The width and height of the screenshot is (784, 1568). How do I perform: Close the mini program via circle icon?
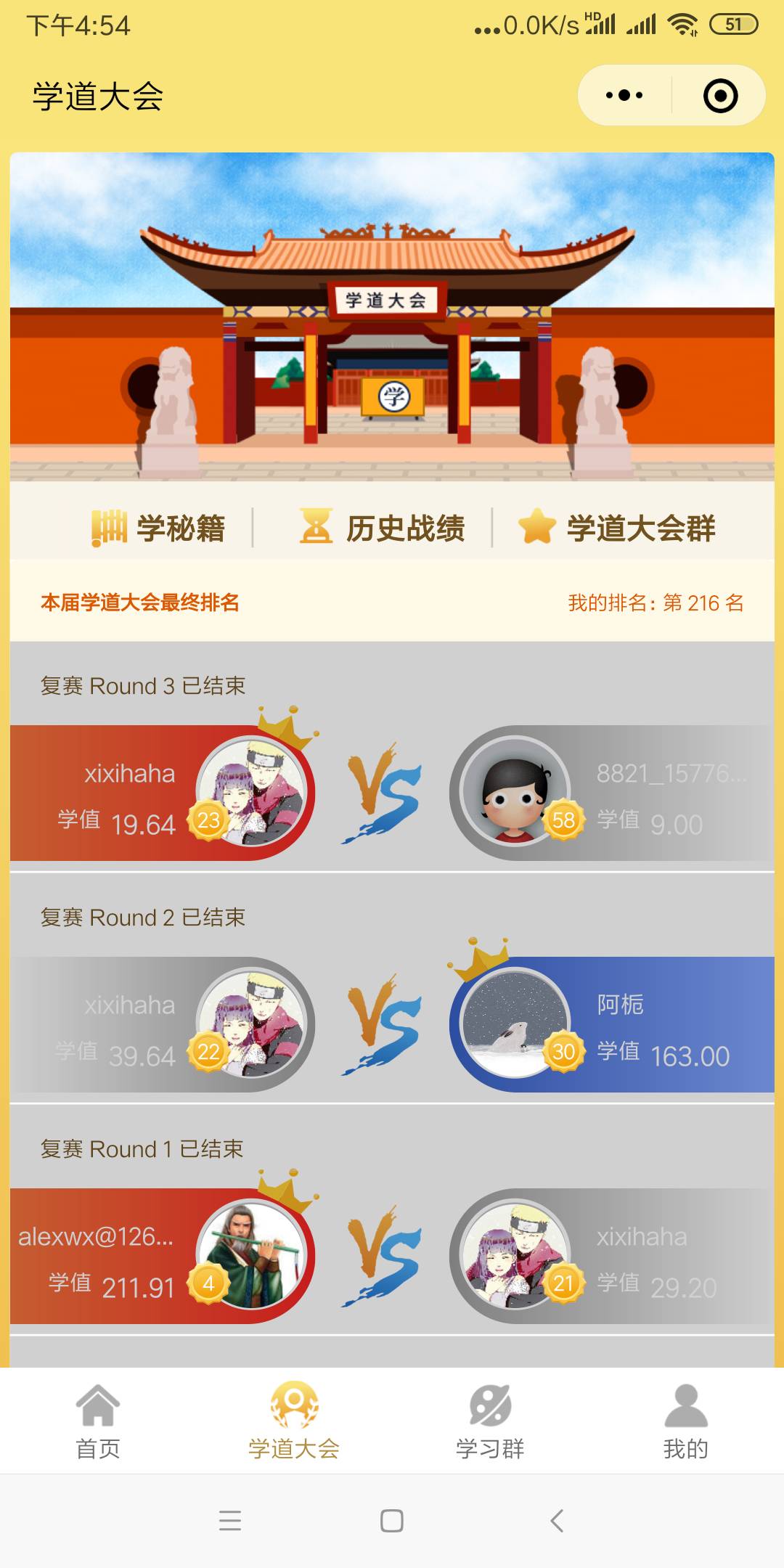pyautogui.click(x=720, y=96)
